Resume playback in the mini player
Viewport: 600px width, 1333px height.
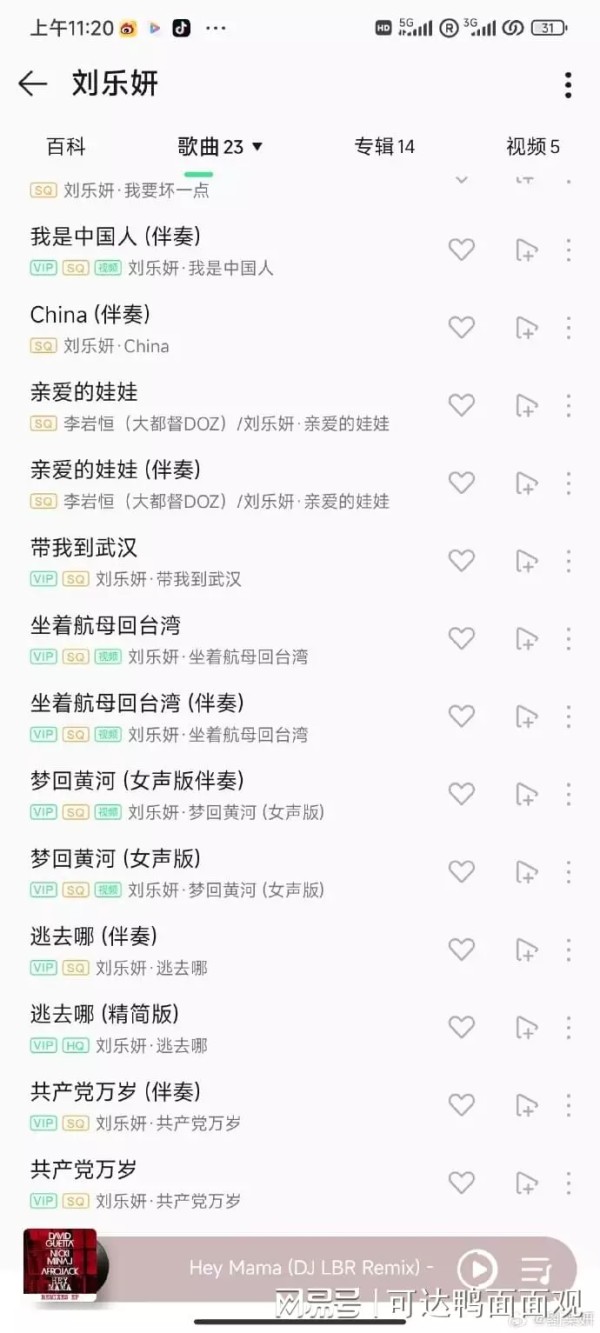[x=477, y=1269]
